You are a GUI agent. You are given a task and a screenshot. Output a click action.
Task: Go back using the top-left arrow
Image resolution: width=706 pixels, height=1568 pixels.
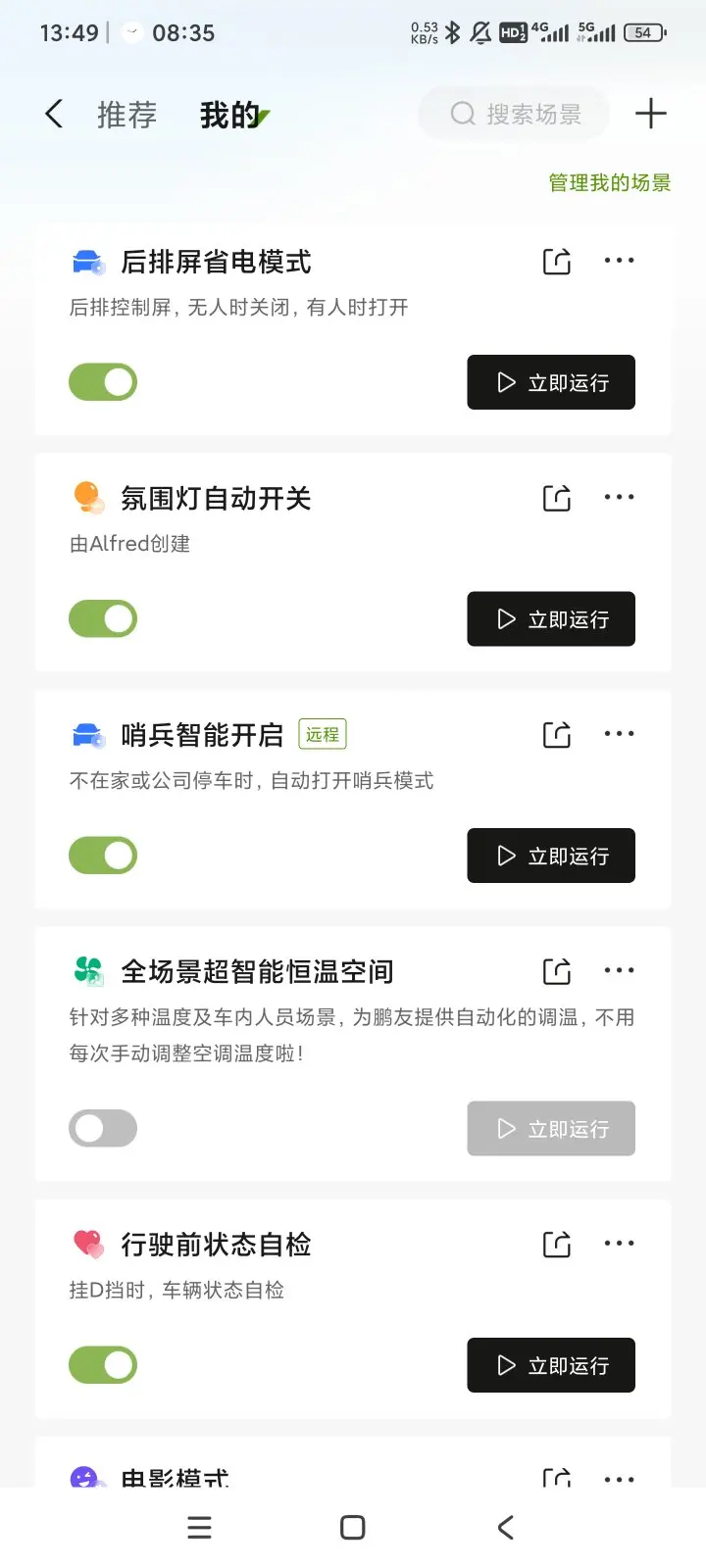(54, 115)
